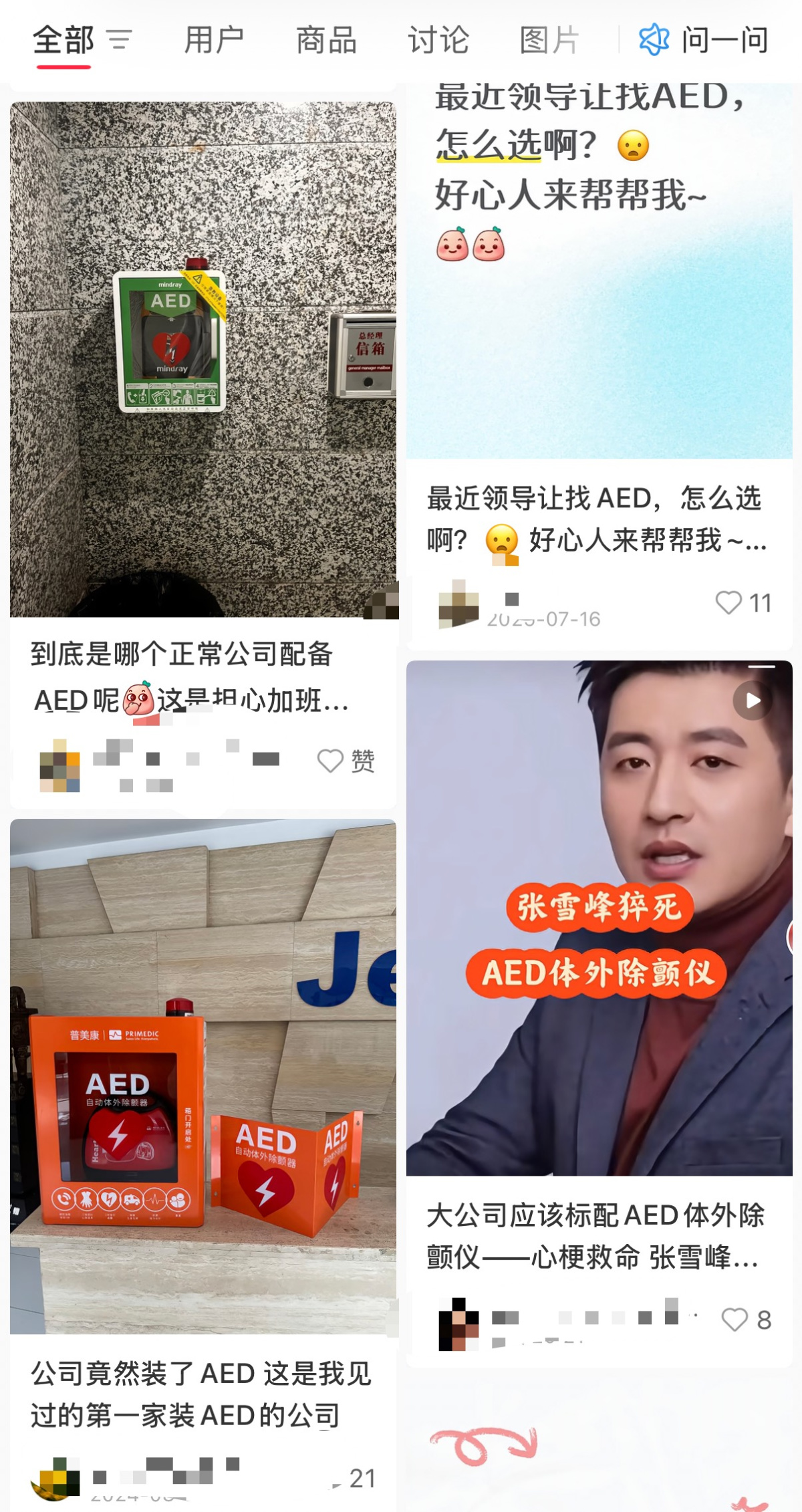Open author avatar under 最近领导让找AED post

point(458,604)
